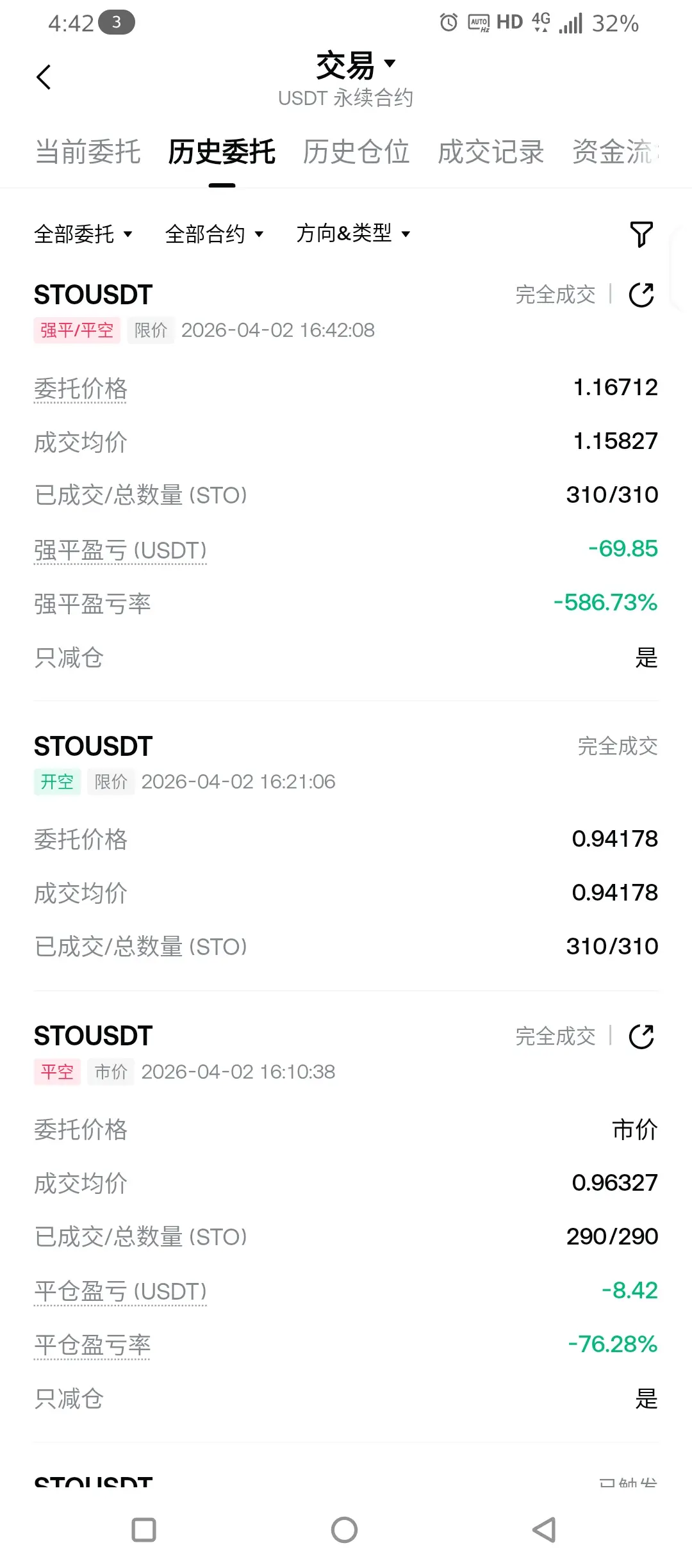Show explanation for 平仓盈亏 (USDT)
The image size is (692, 1568).
(120, 1291)
